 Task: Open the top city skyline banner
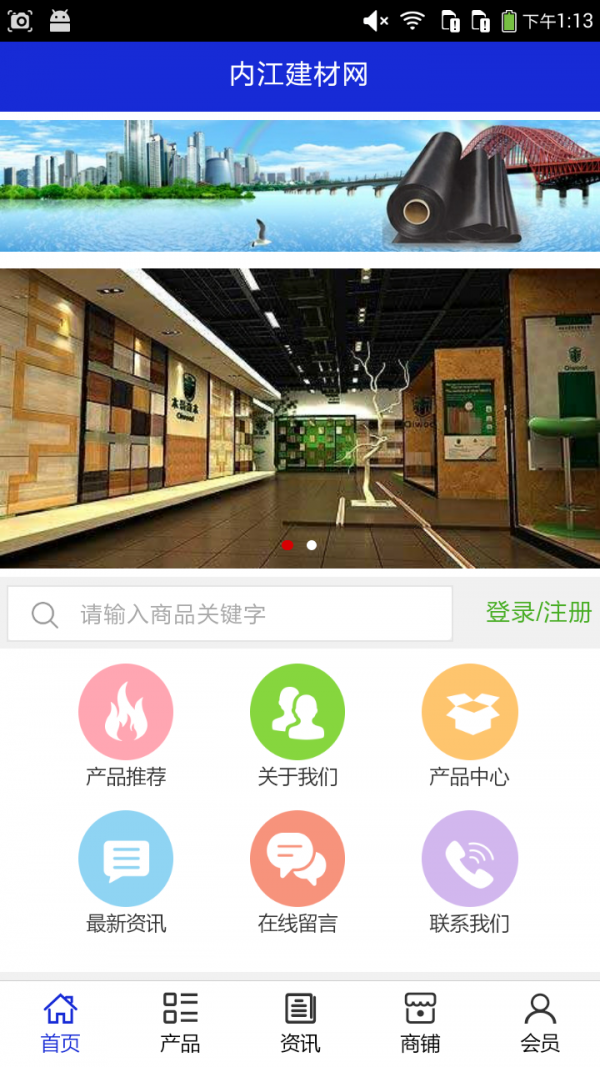(x=300, y=185)
